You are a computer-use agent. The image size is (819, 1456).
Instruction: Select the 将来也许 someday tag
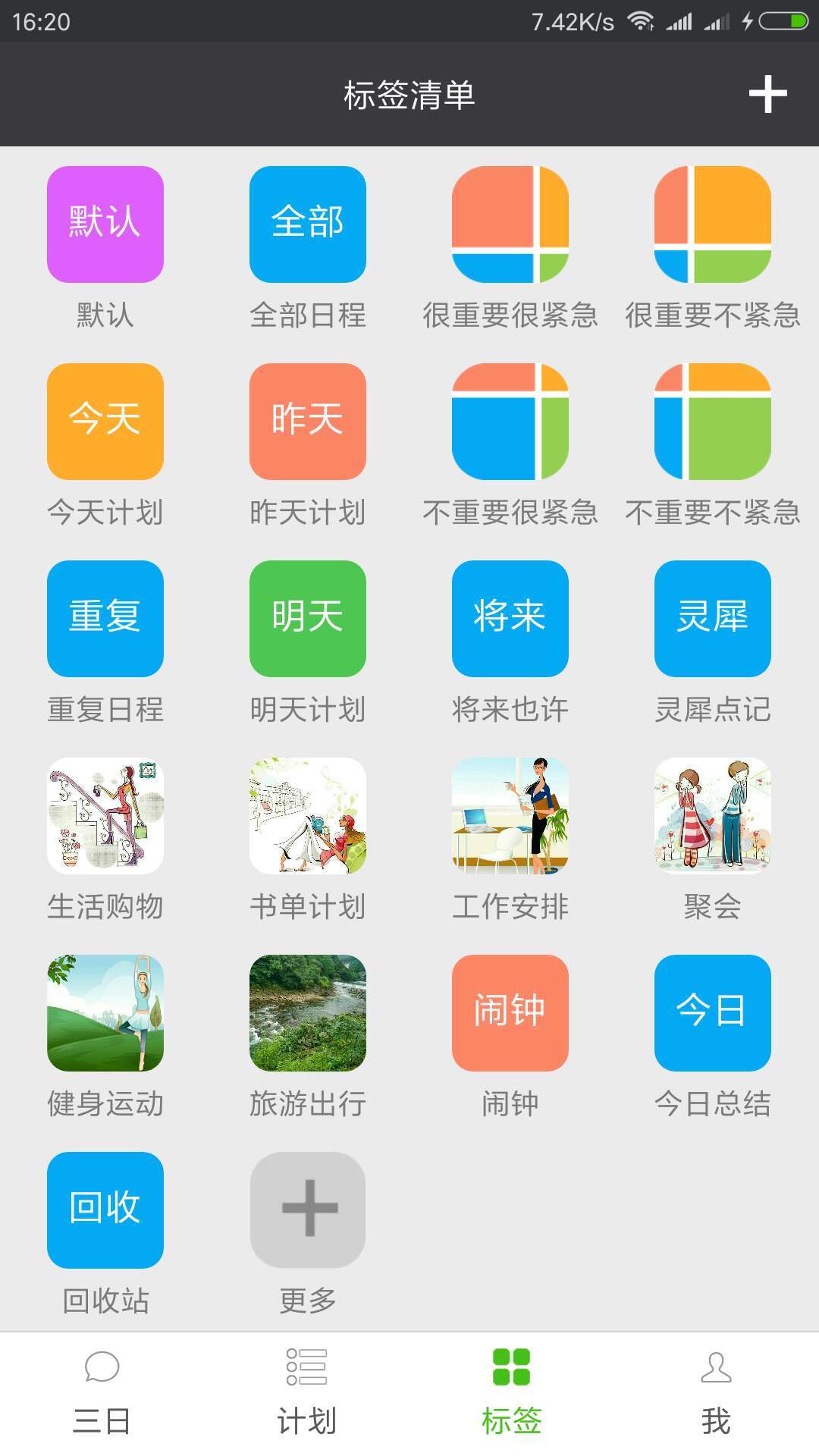click(x=510, y=618)
